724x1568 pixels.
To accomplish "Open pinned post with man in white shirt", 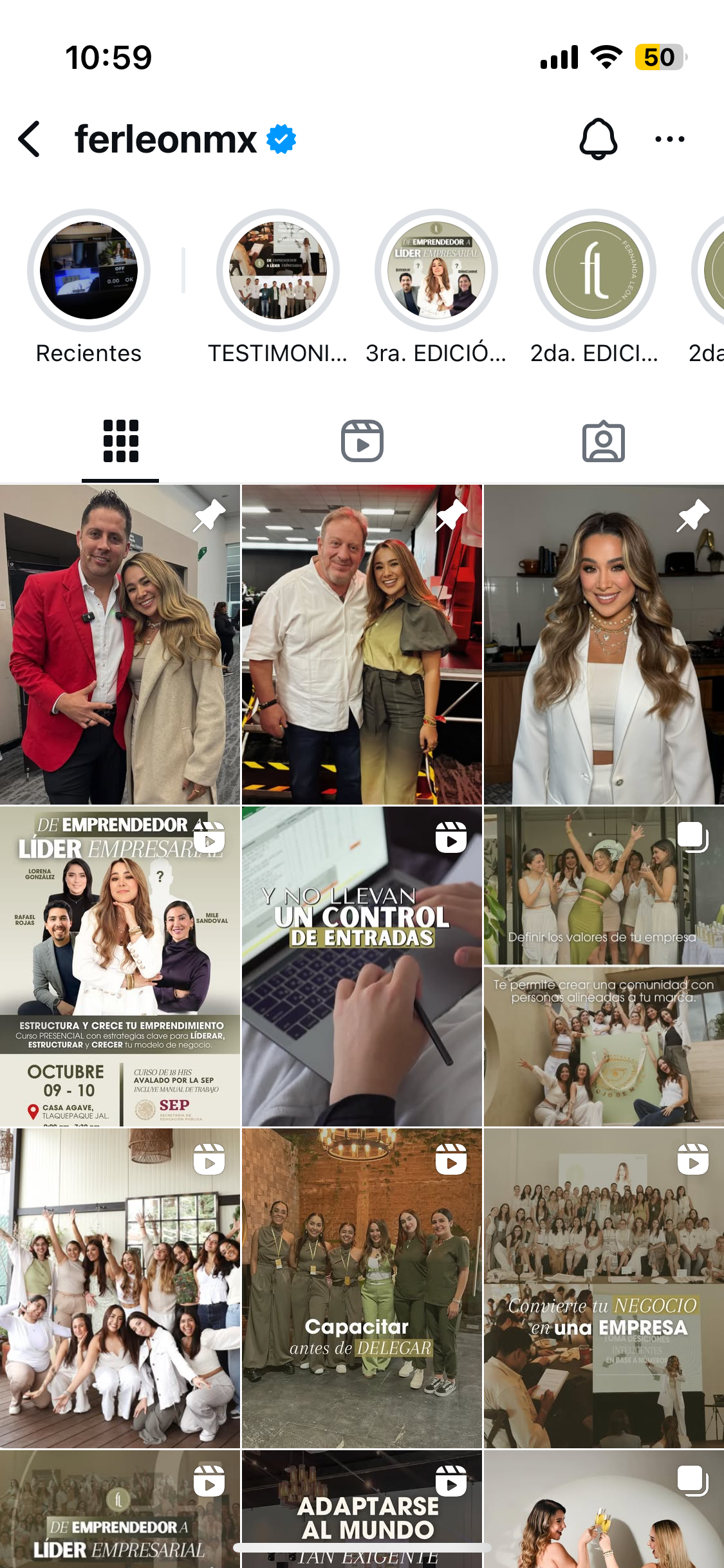I will pos(362,645).
